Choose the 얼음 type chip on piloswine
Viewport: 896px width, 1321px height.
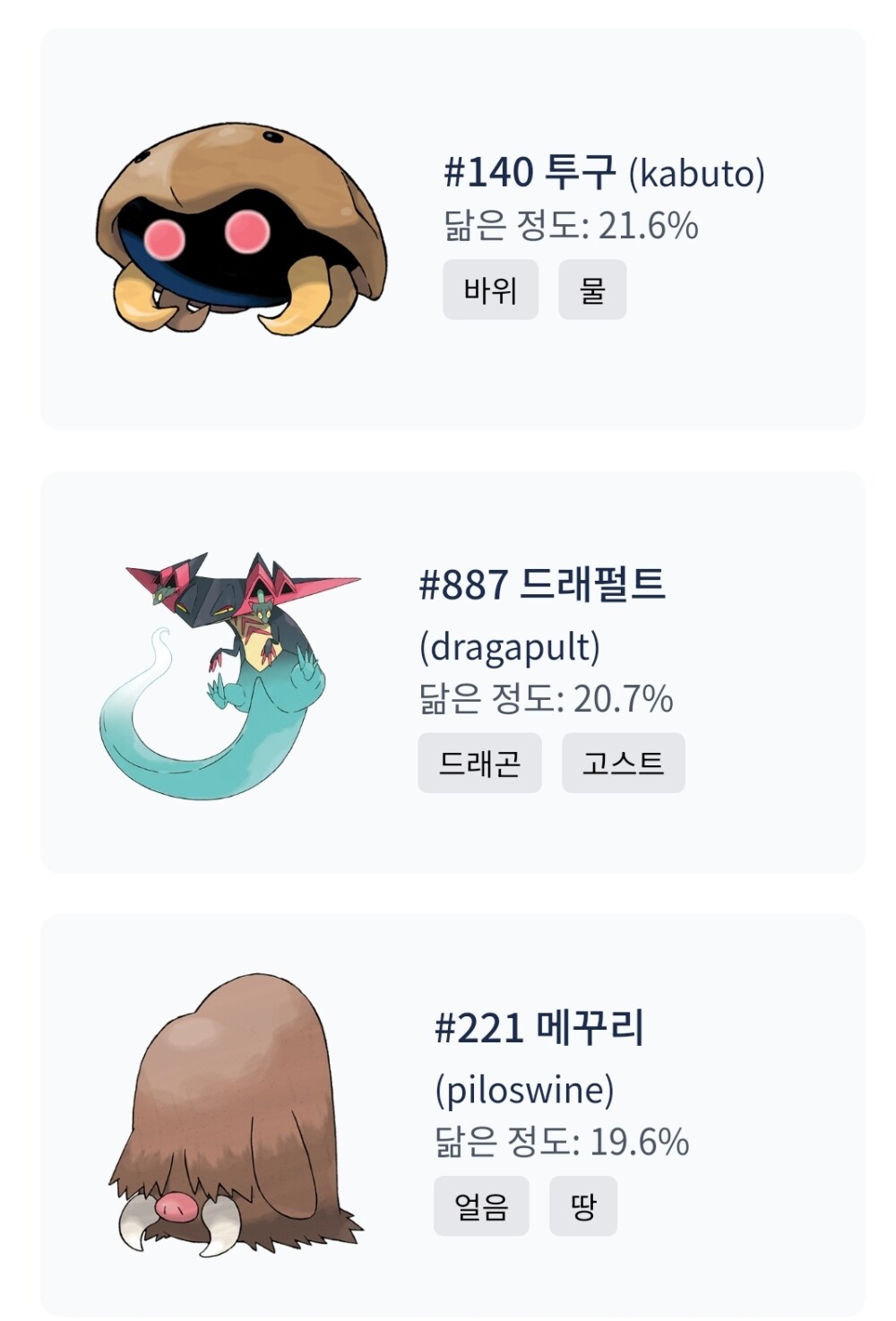click(x=481, y=1206)
